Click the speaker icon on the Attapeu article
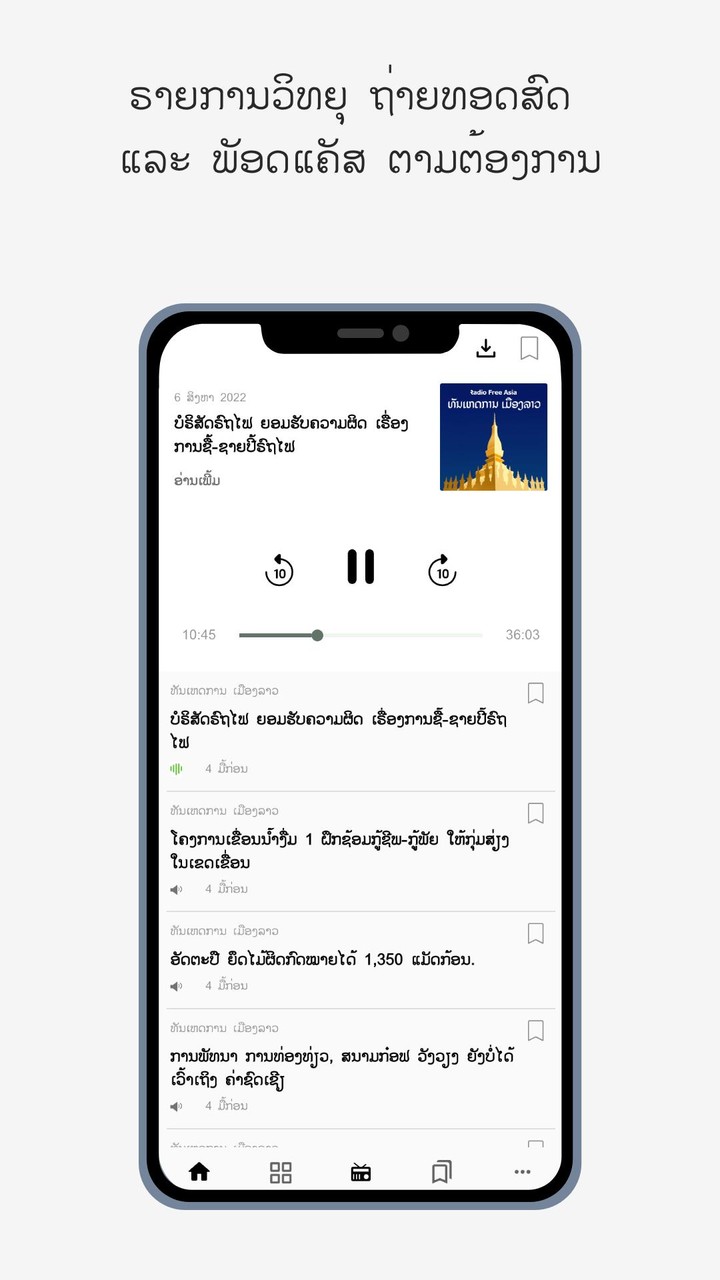The height and width of the screenshot is (1280, 720). (x=177, y=986)
